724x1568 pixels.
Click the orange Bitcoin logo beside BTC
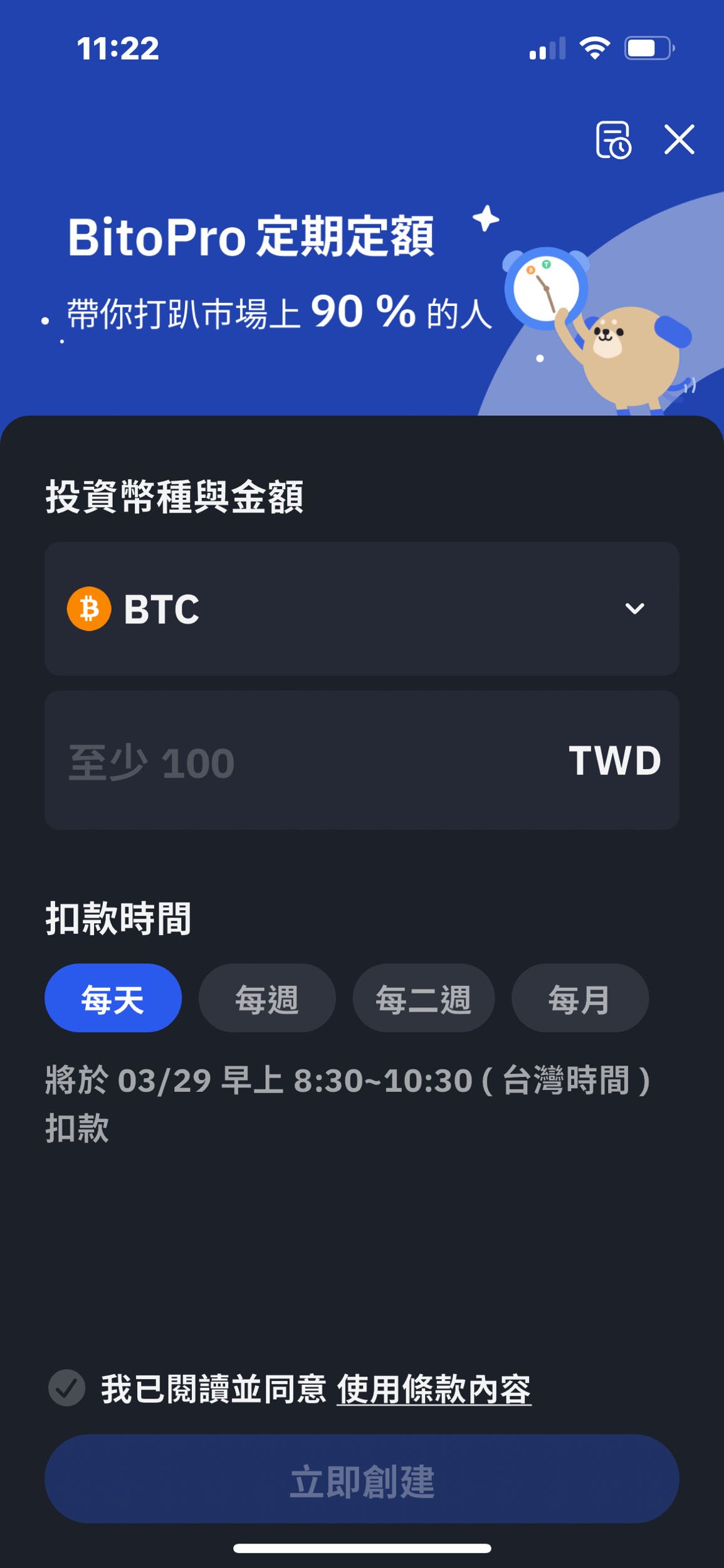pyautogui.click(x=88, y=607)
